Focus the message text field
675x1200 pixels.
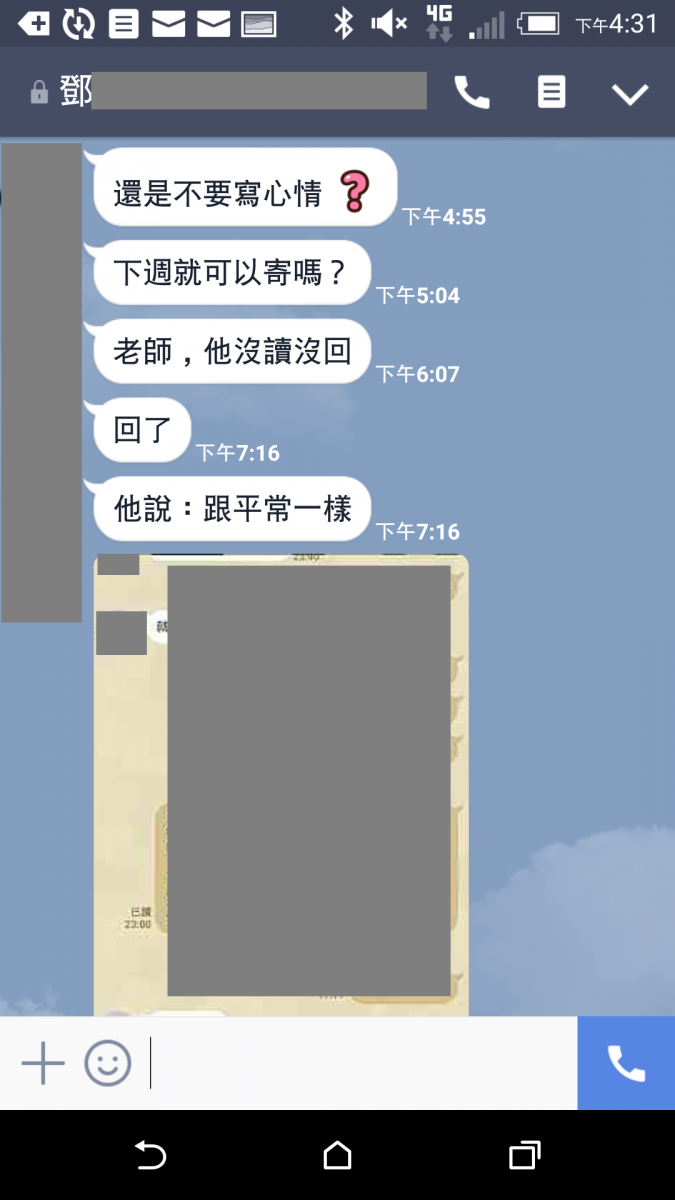360,1063
